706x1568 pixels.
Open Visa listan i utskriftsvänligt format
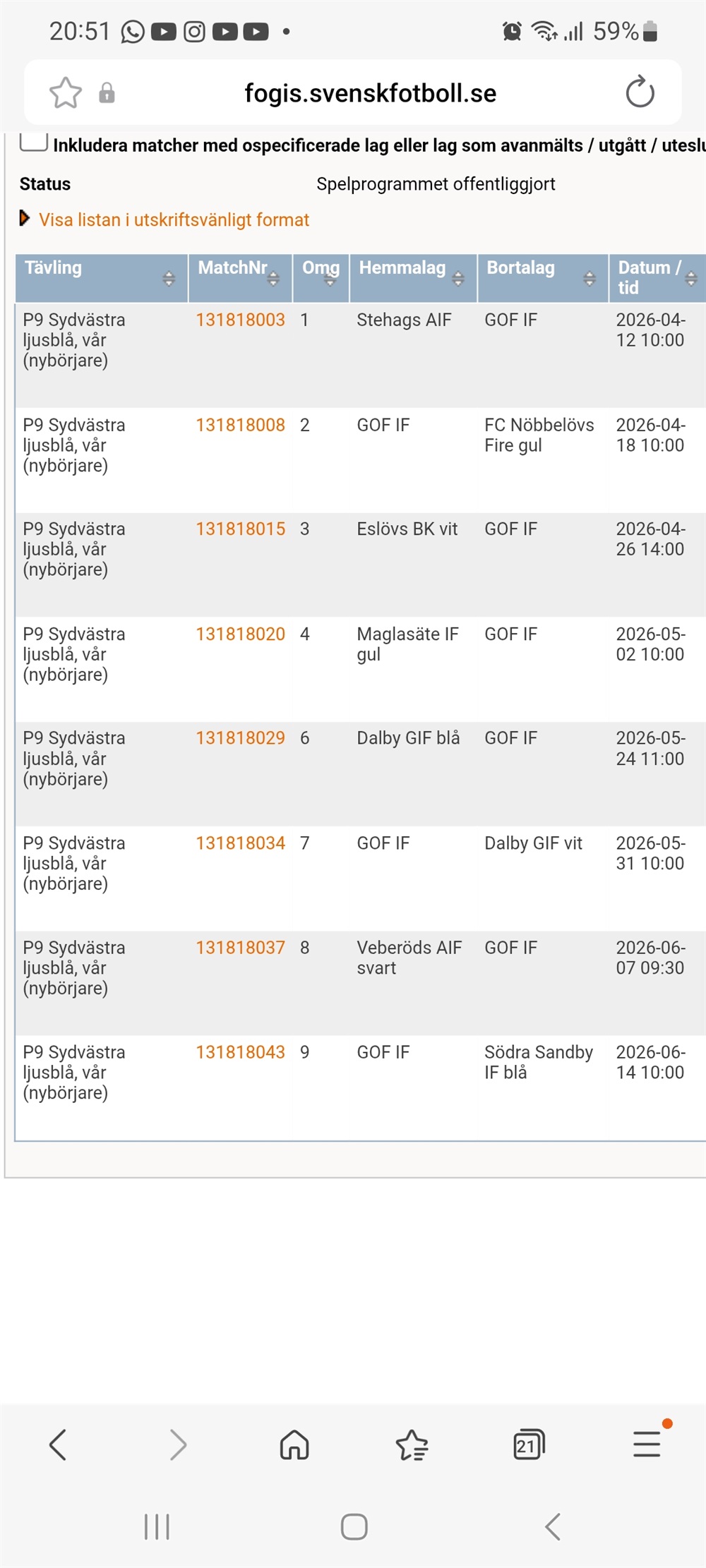[174, 220]
